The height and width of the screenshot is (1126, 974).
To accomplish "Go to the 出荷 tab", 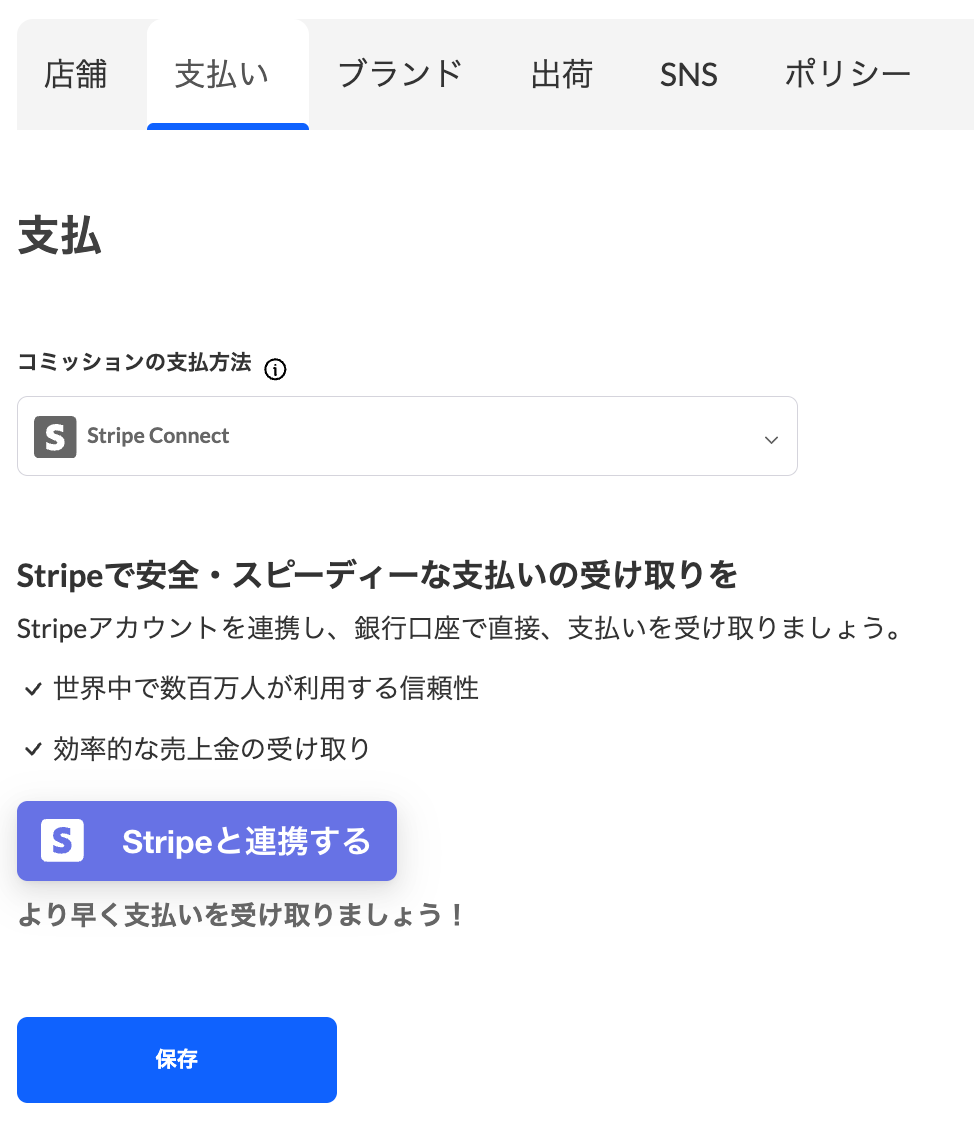I will [x=562, y=75].
